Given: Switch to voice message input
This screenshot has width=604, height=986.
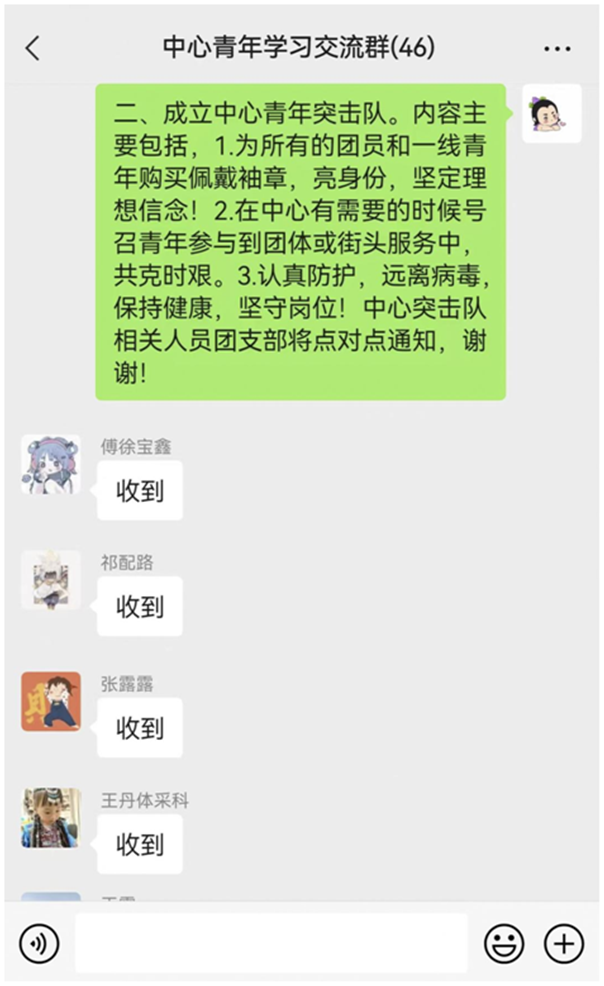Looking at the screenshot, I should [39, 942].
